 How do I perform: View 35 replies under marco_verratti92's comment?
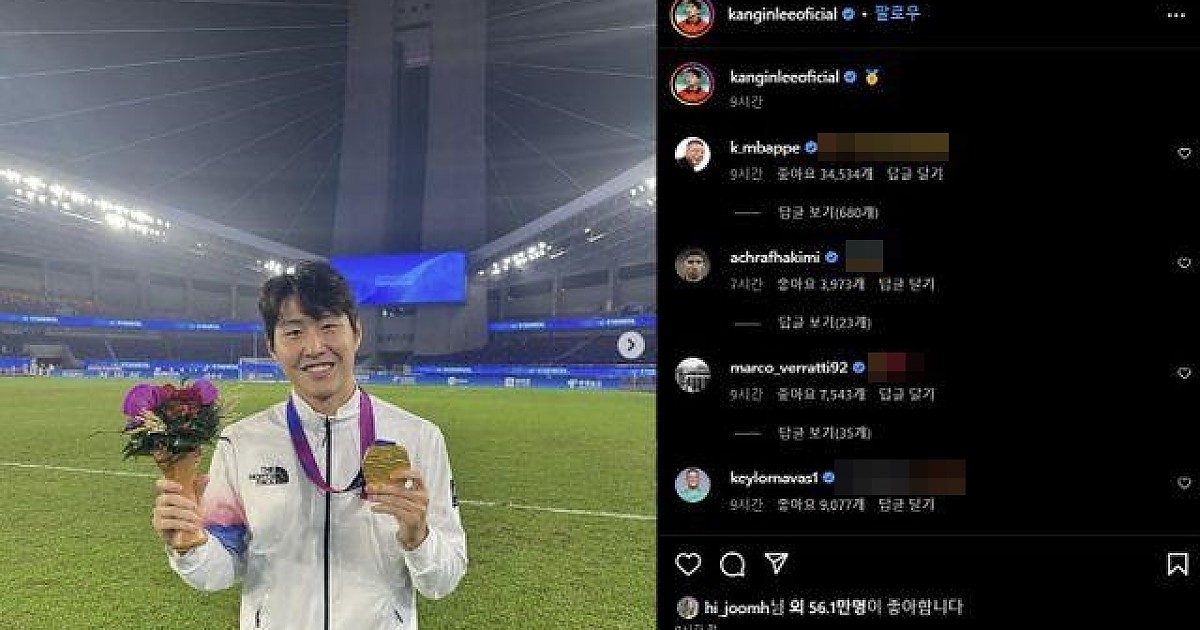click(824, 432)
